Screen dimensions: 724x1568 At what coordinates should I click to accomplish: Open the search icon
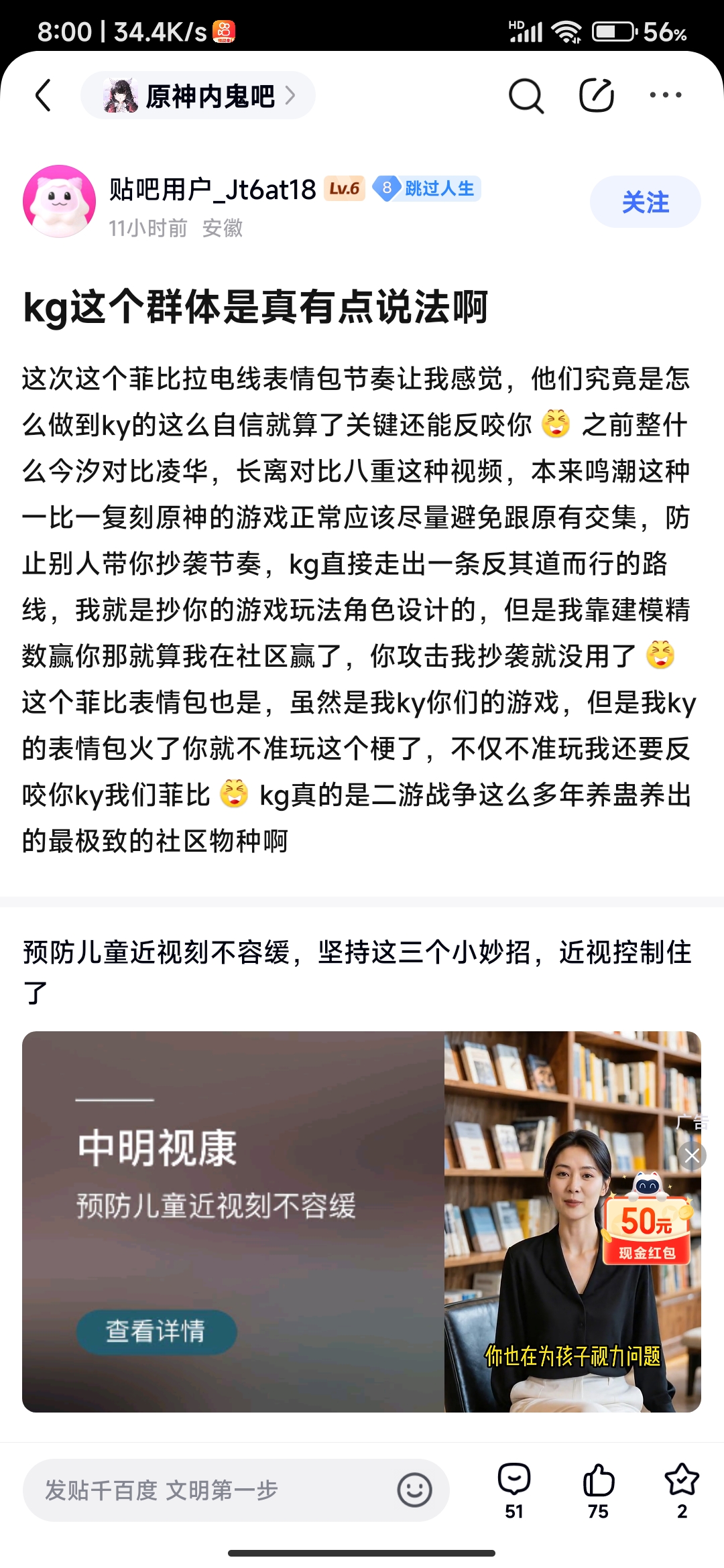[526, 96]
